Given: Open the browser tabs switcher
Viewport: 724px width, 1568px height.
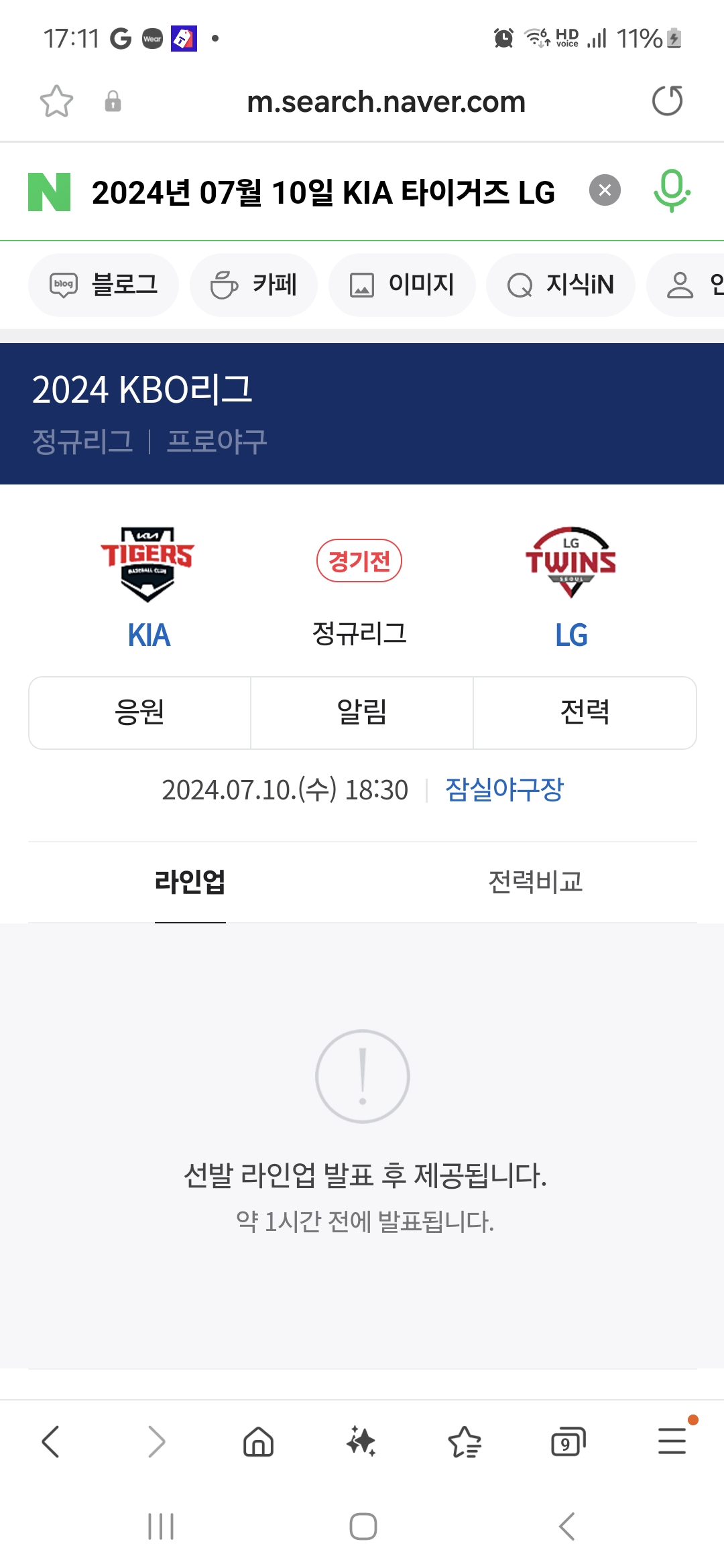Looking at the screenshot, I should coord(568,1441).
